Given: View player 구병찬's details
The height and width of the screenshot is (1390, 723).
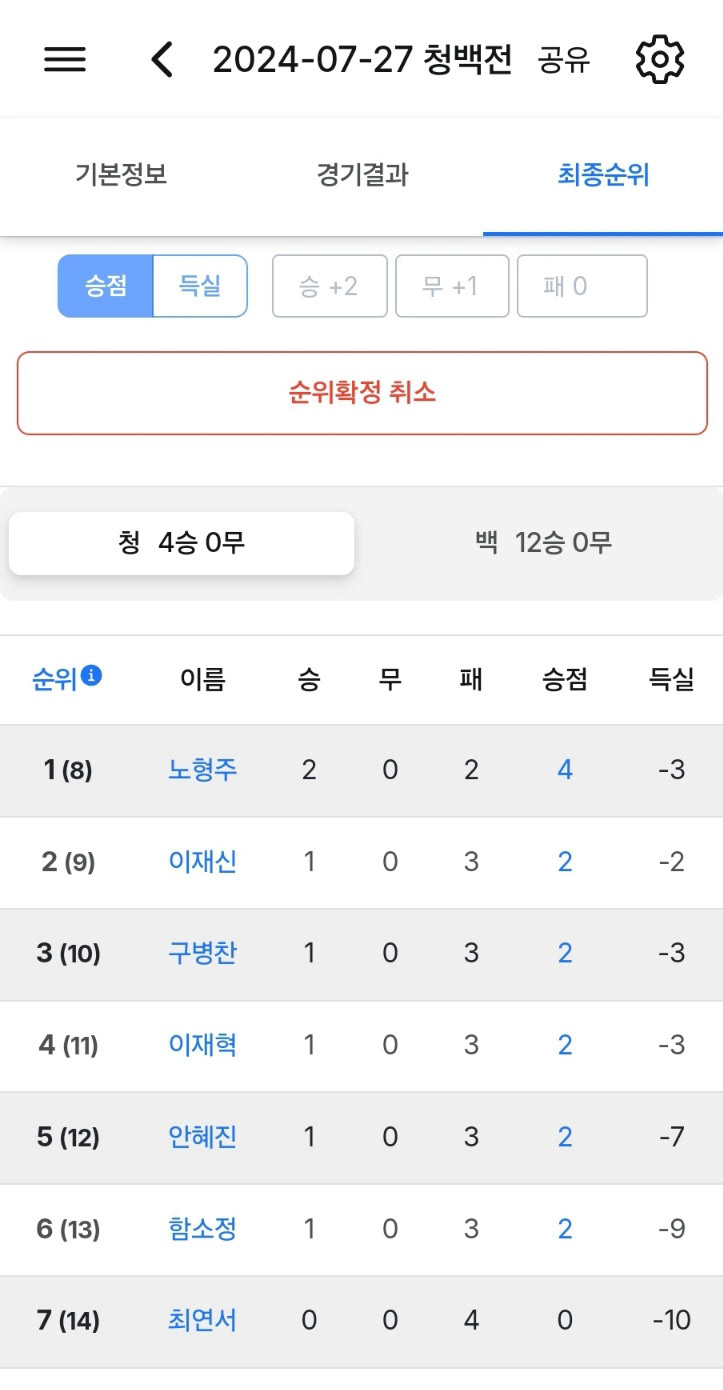Looking at the screenshot, I should coord(203,954).
